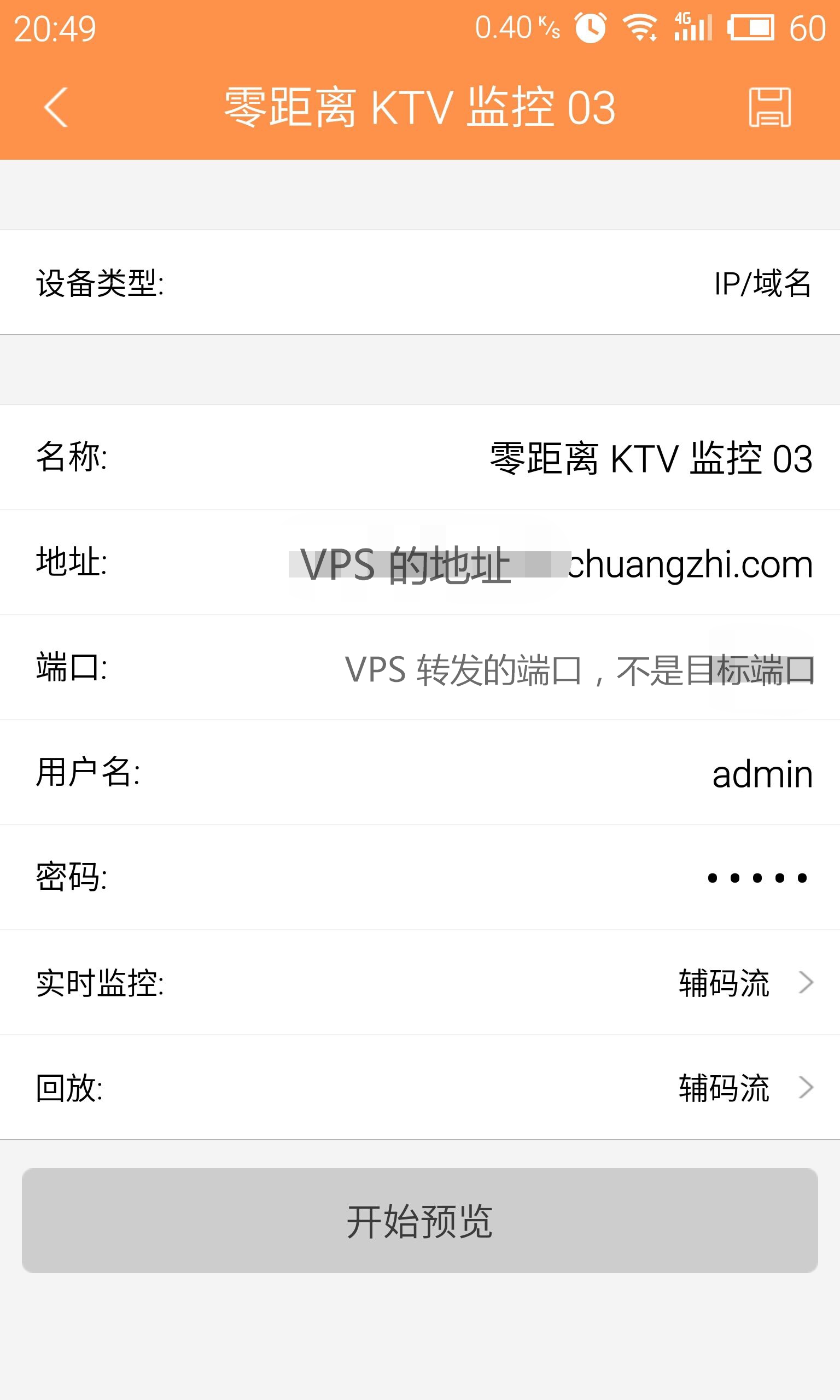Change the 实时监控 stream type
Viewport: 840px width, 1400px height.
420,983
